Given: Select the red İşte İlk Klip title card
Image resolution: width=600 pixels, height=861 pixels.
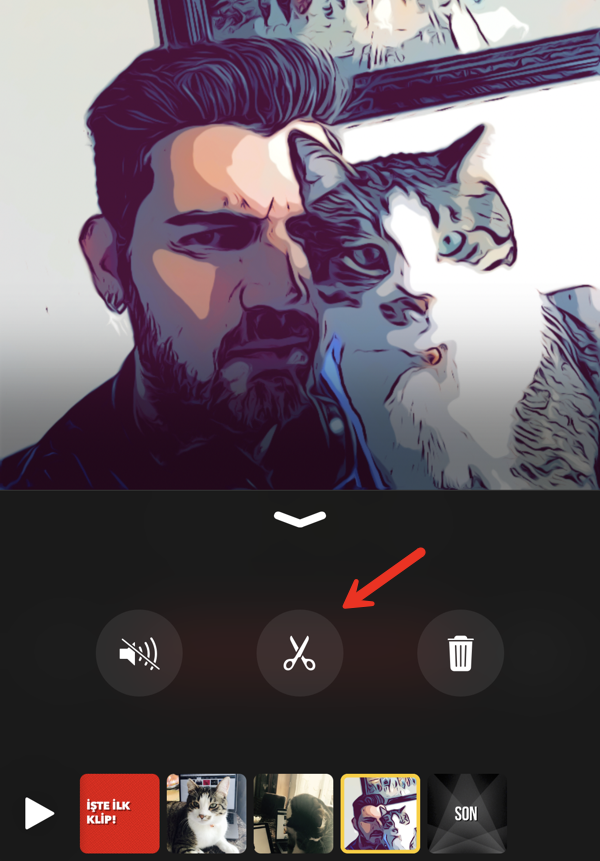Looking at the screenshot, I should point(120,813).
